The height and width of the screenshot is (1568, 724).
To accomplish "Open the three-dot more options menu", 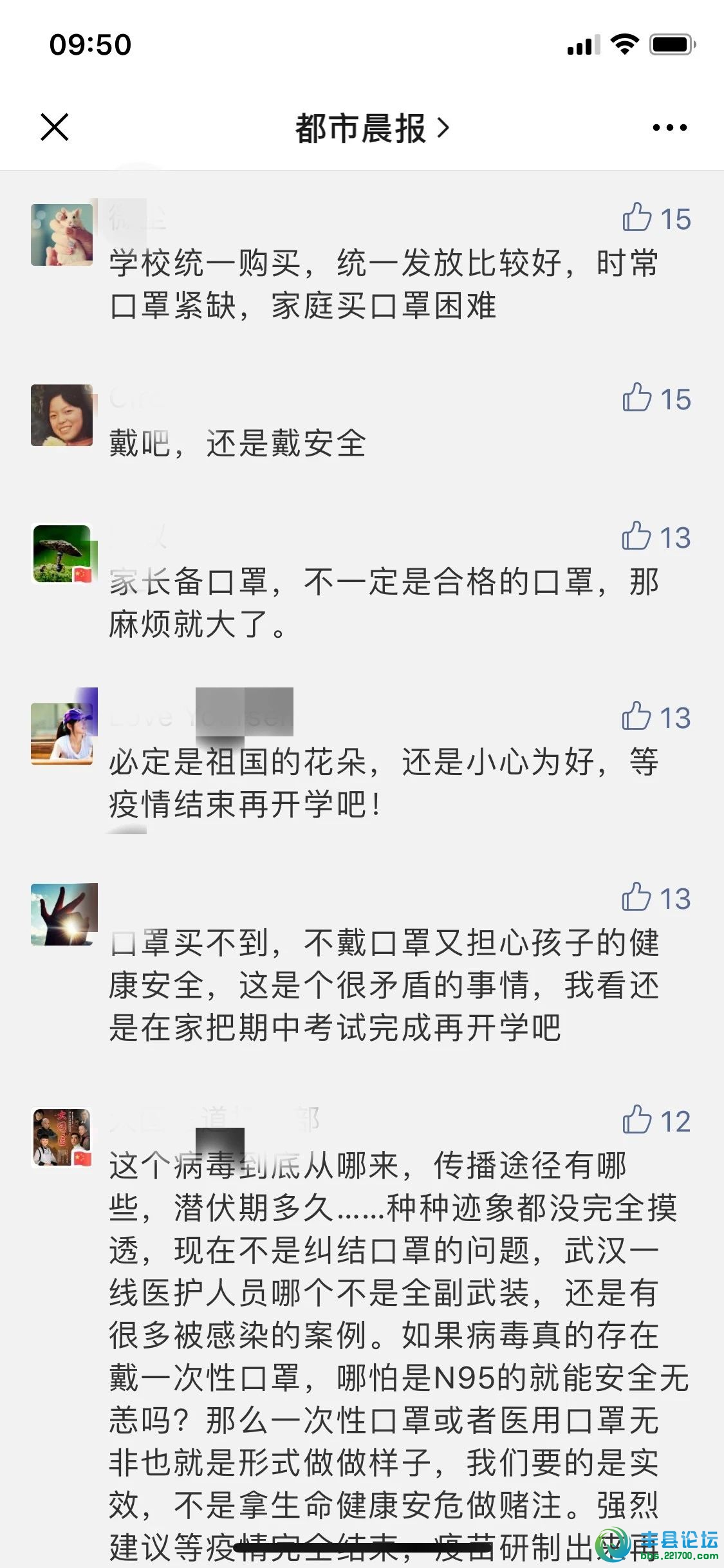I will coord(669,127).
